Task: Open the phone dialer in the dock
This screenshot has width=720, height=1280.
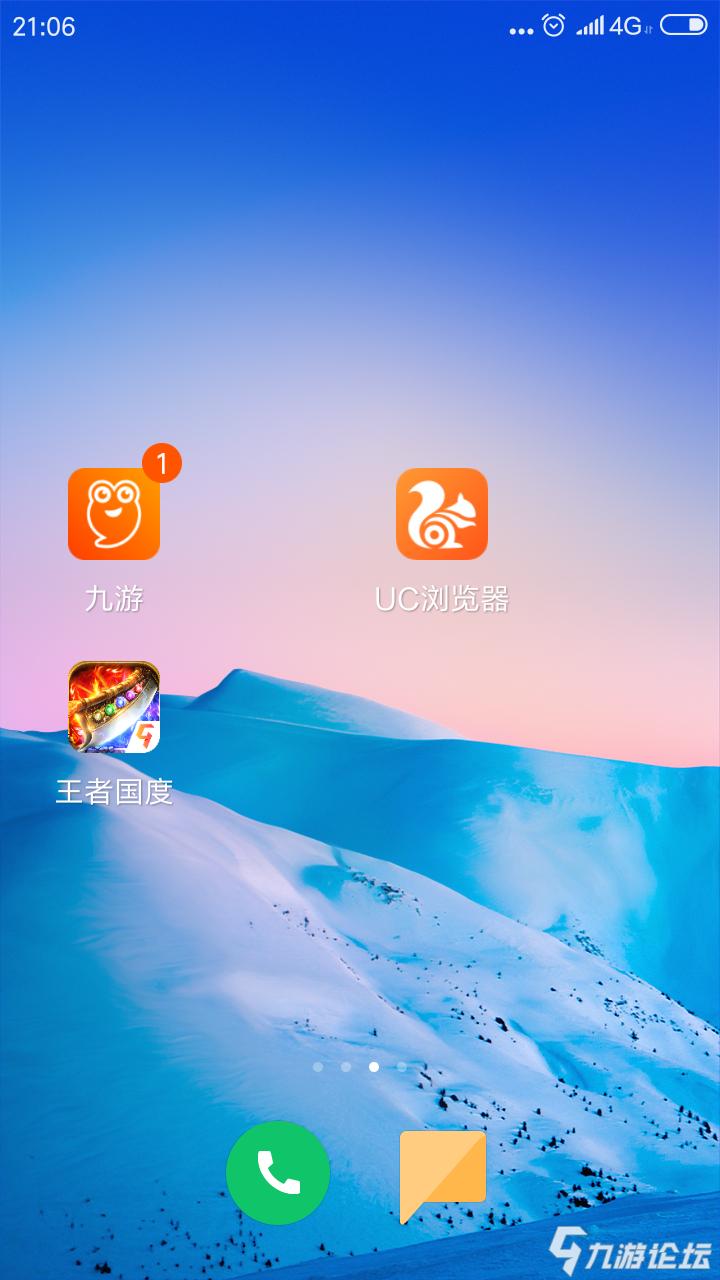Action: [278, 1172]
